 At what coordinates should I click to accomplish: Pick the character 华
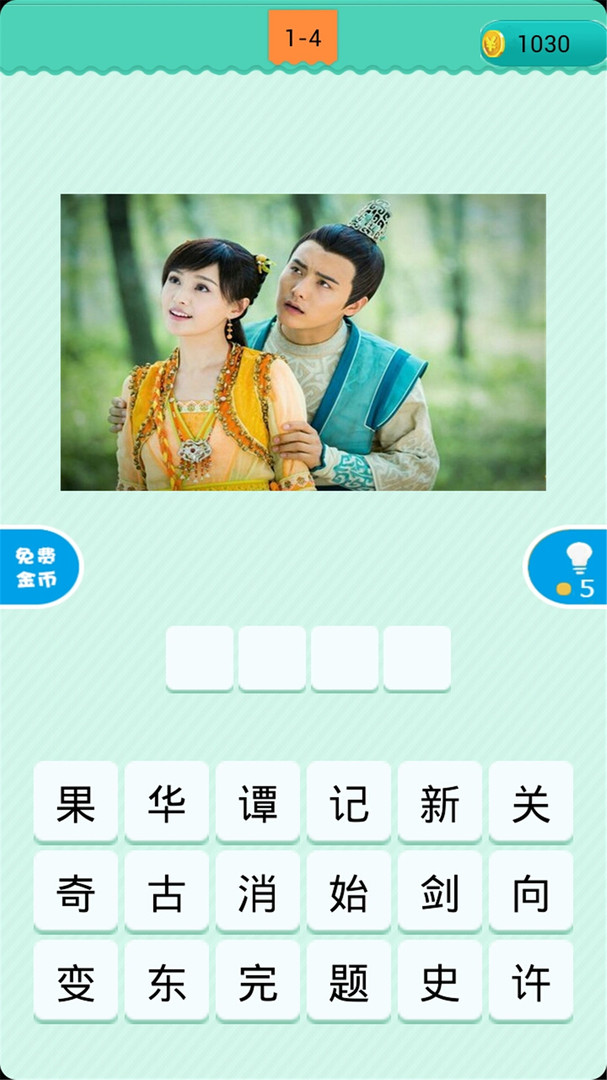click(x=167, y=803)
